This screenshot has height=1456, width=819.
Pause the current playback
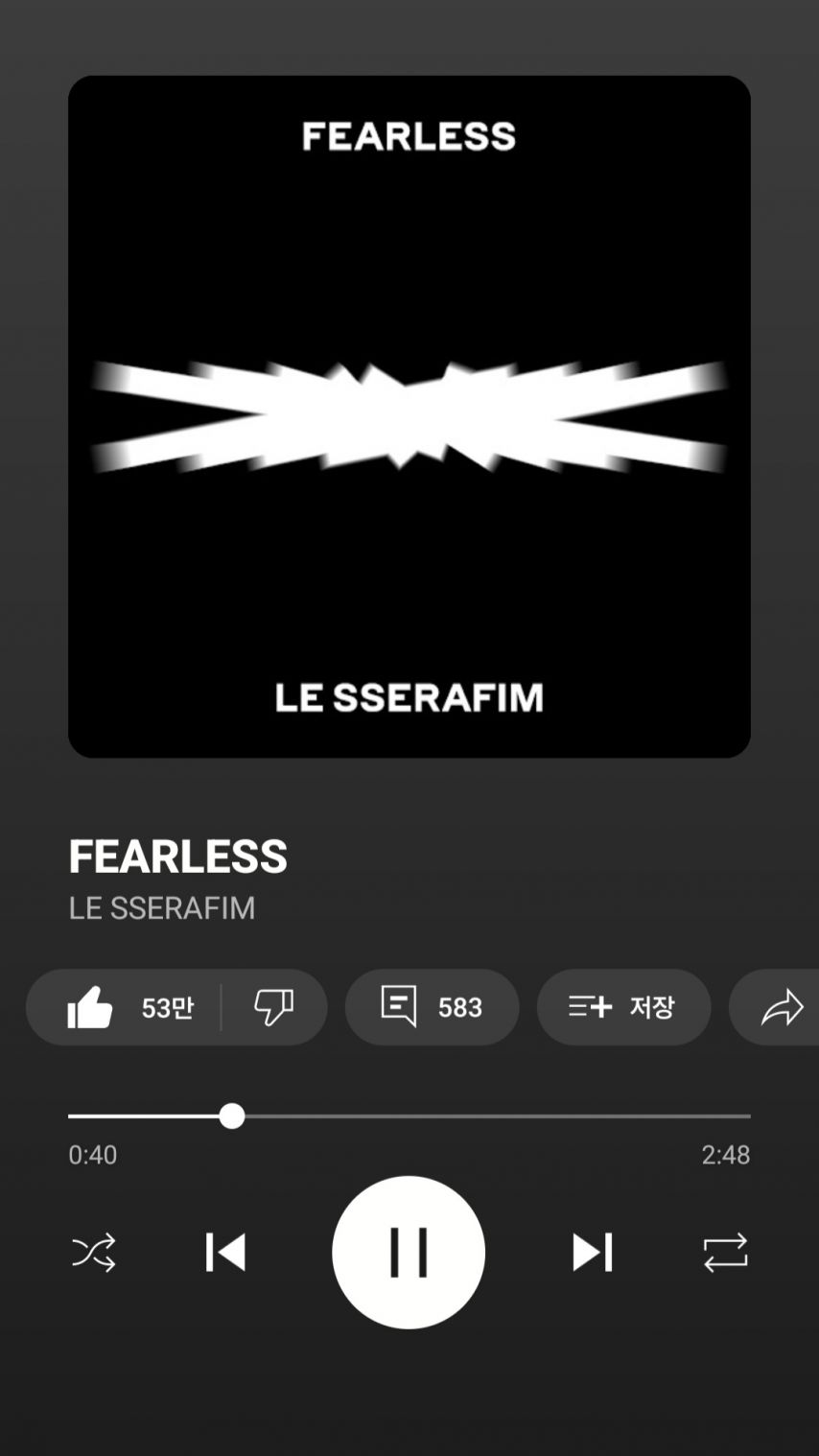(x=409, y=1252)
